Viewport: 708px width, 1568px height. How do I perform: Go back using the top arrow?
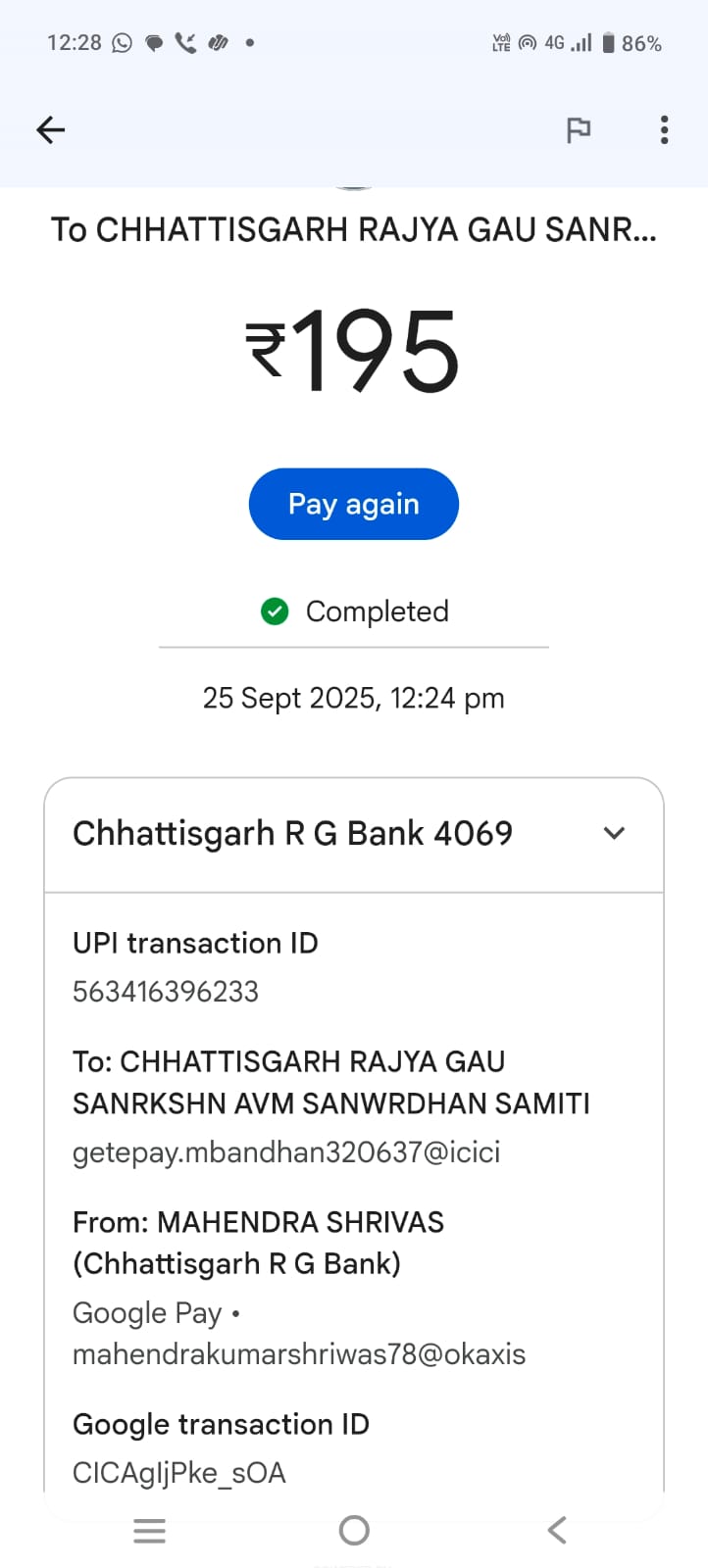click(x=50, y=129)
